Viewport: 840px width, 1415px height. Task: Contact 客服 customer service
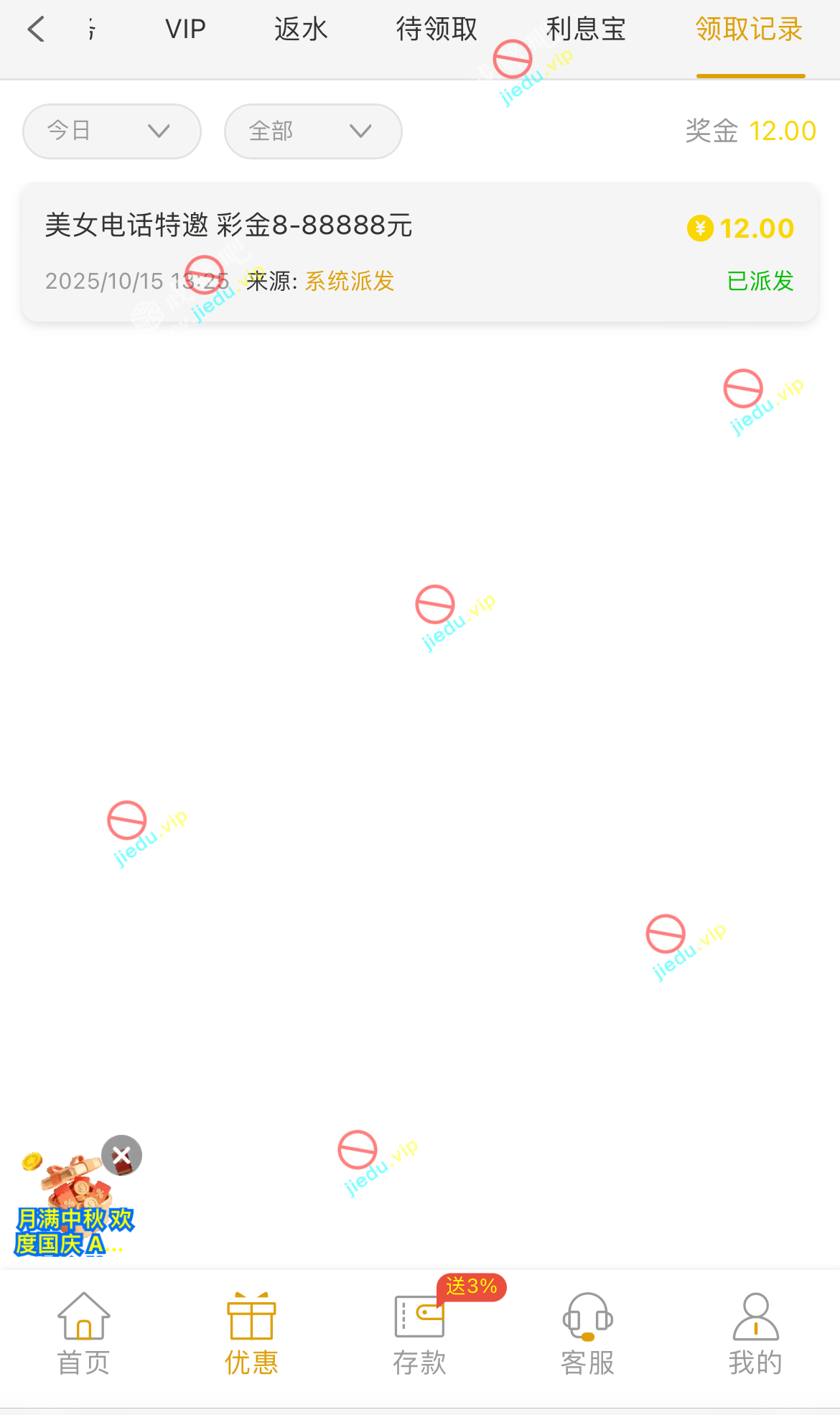(587, 1334)
